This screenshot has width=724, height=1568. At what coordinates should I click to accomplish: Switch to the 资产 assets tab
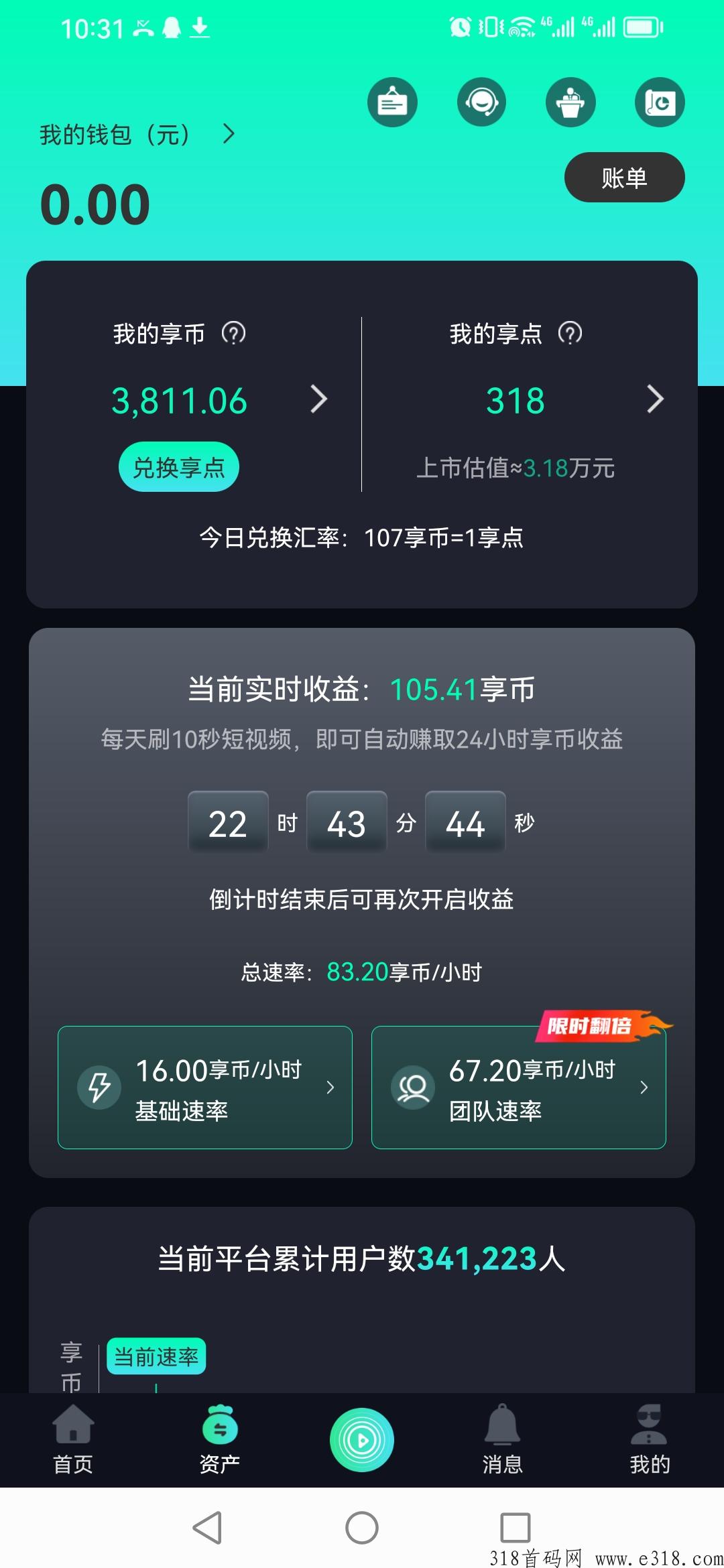coord(219,1439)
